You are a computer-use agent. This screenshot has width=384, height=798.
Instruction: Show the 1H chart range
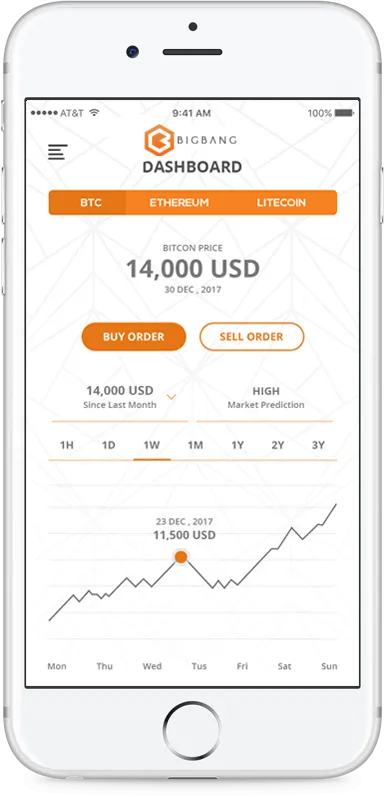tap(67, 445)
